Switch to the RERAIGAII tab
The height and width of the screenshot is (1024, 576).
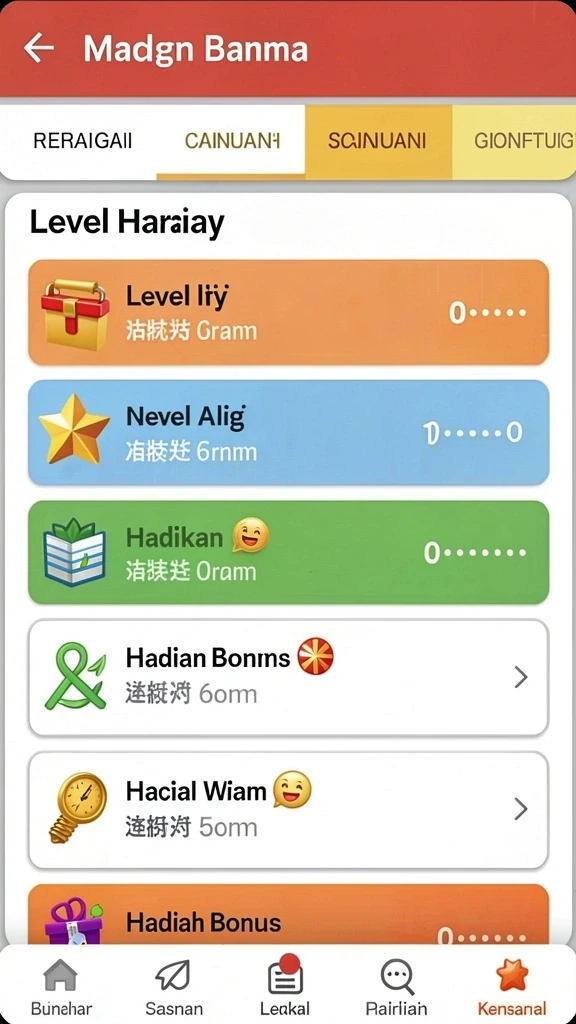tap(82, 140)
